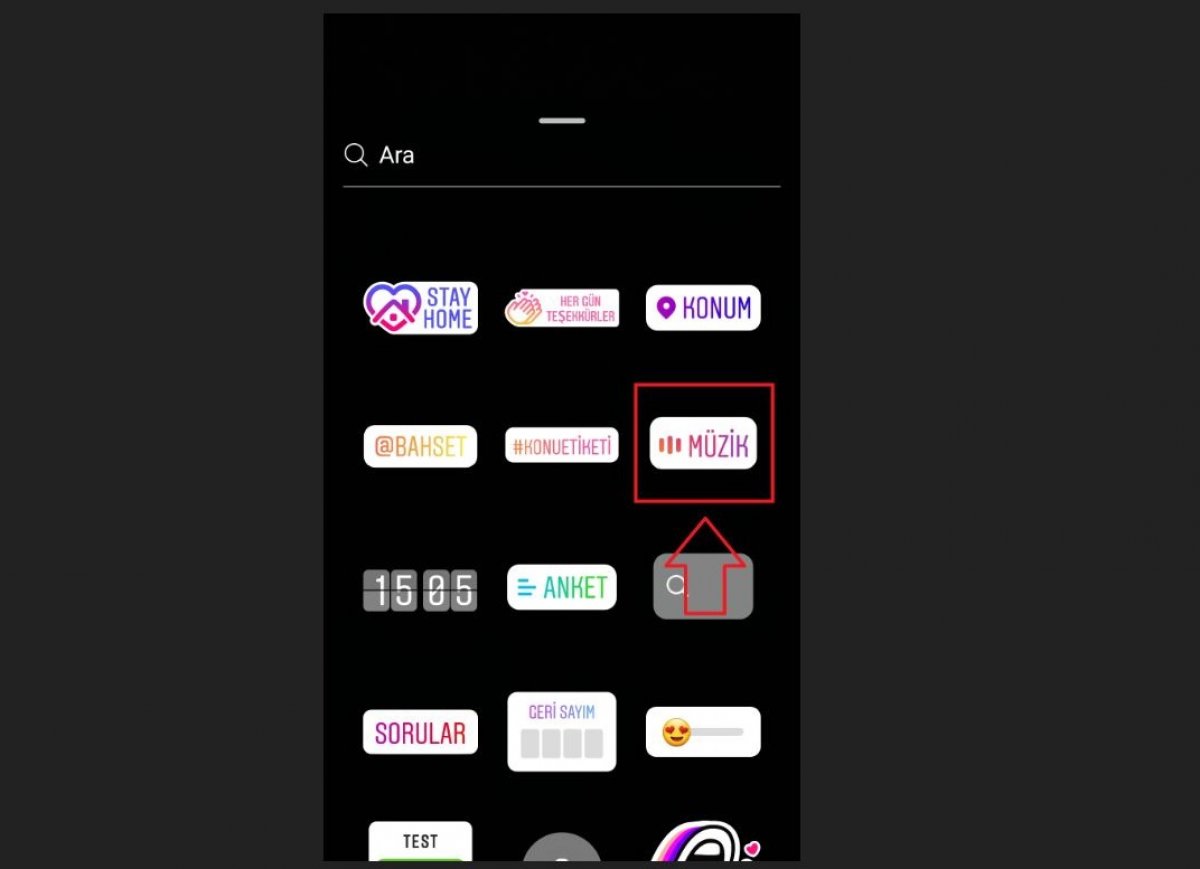This screenshot has height=869, width=1200.
Task: Add the heart-eyes emoji slider sticker
Action: click(703, 733)
